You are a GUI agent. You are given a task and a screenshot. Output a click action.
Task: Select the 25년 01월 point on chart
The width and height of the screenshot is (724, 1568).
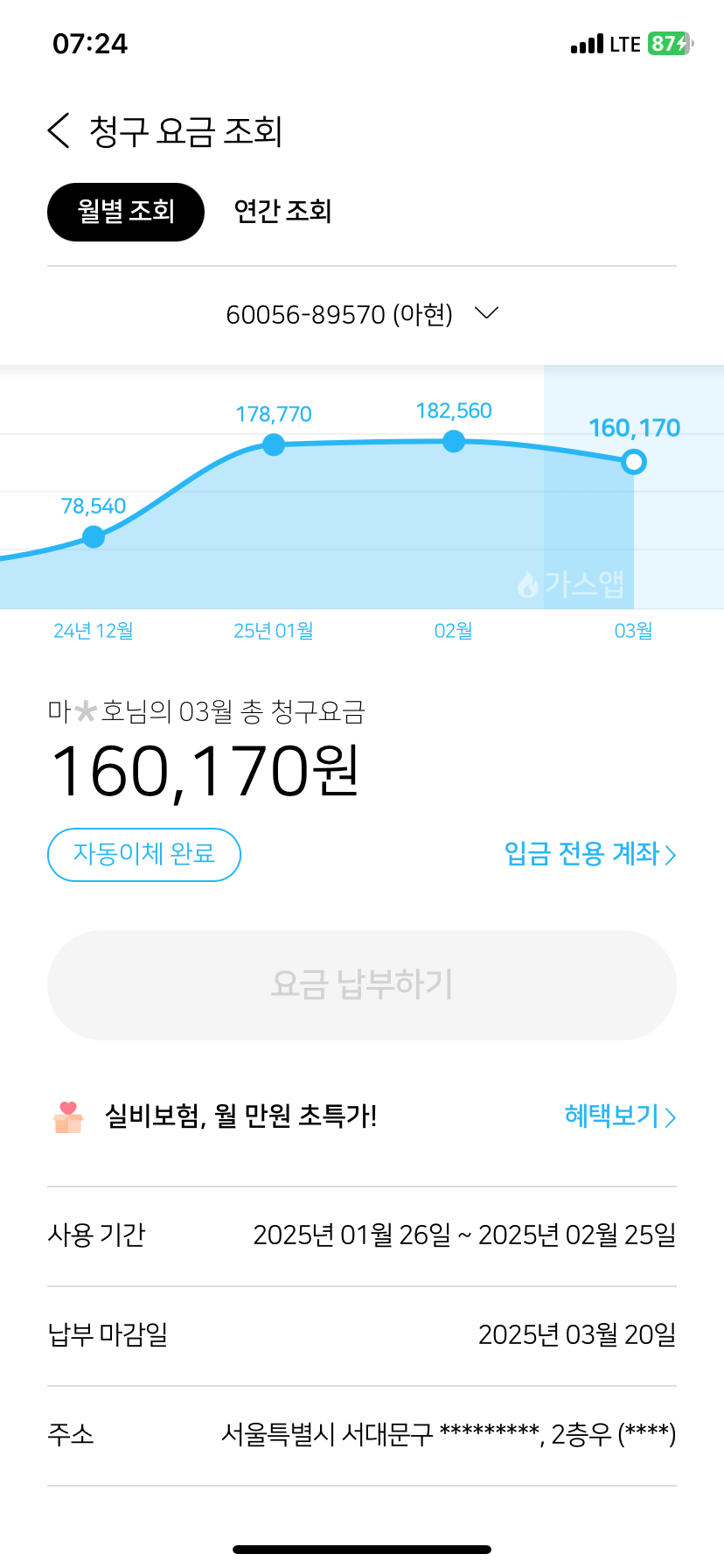point(274,444)
